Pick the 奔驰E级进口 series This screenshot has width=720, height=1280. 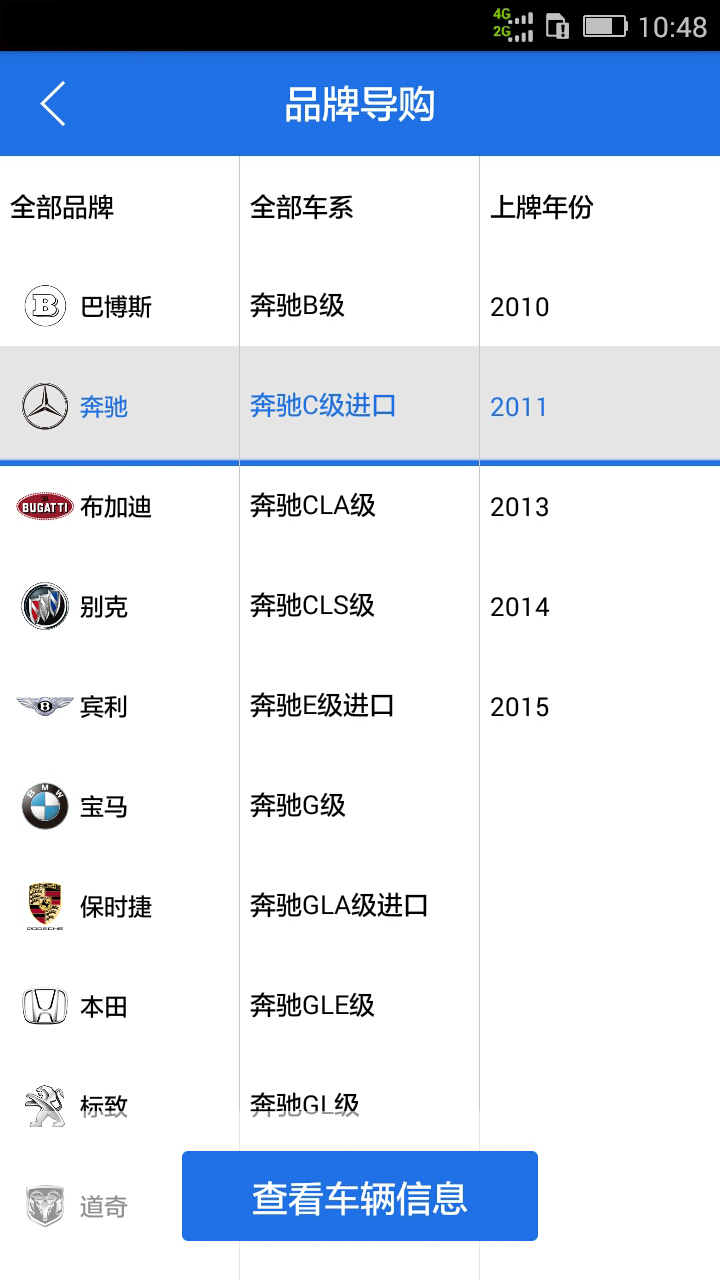click(x=322, y=705)
